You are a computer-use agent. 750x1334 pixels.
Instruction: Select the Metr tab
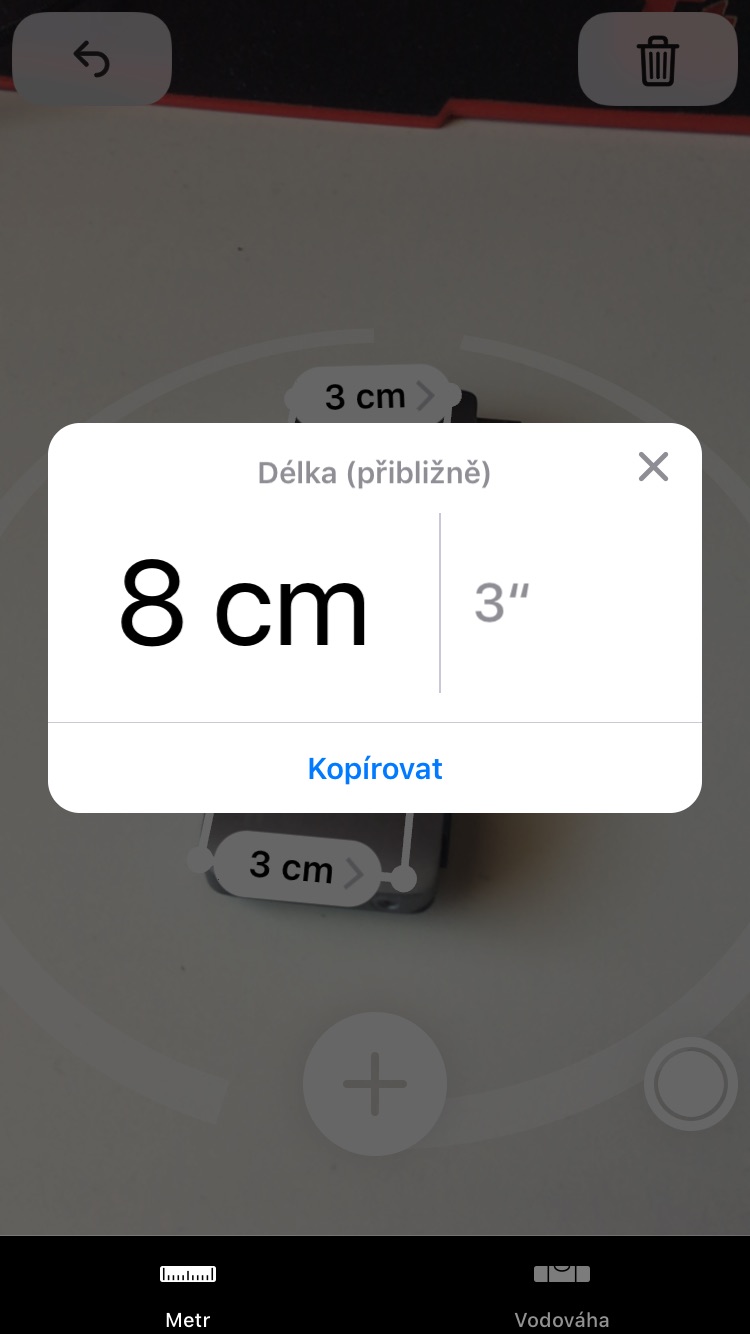[188, 1294]
